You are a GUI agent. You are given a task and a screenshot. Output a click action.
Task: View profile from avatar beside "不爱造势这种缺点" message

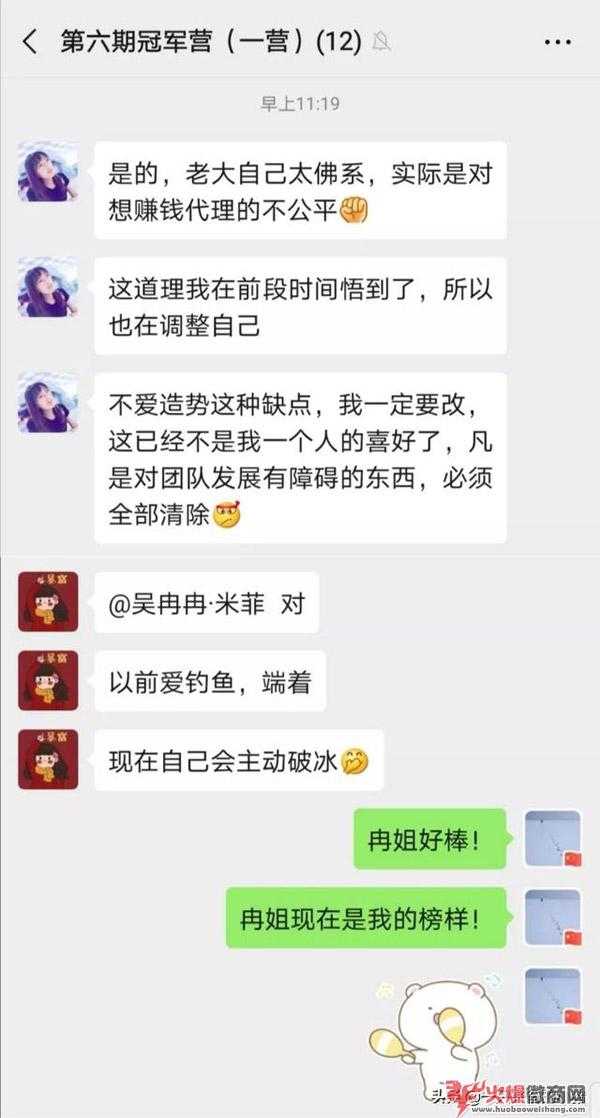click(x=48, y=404)
